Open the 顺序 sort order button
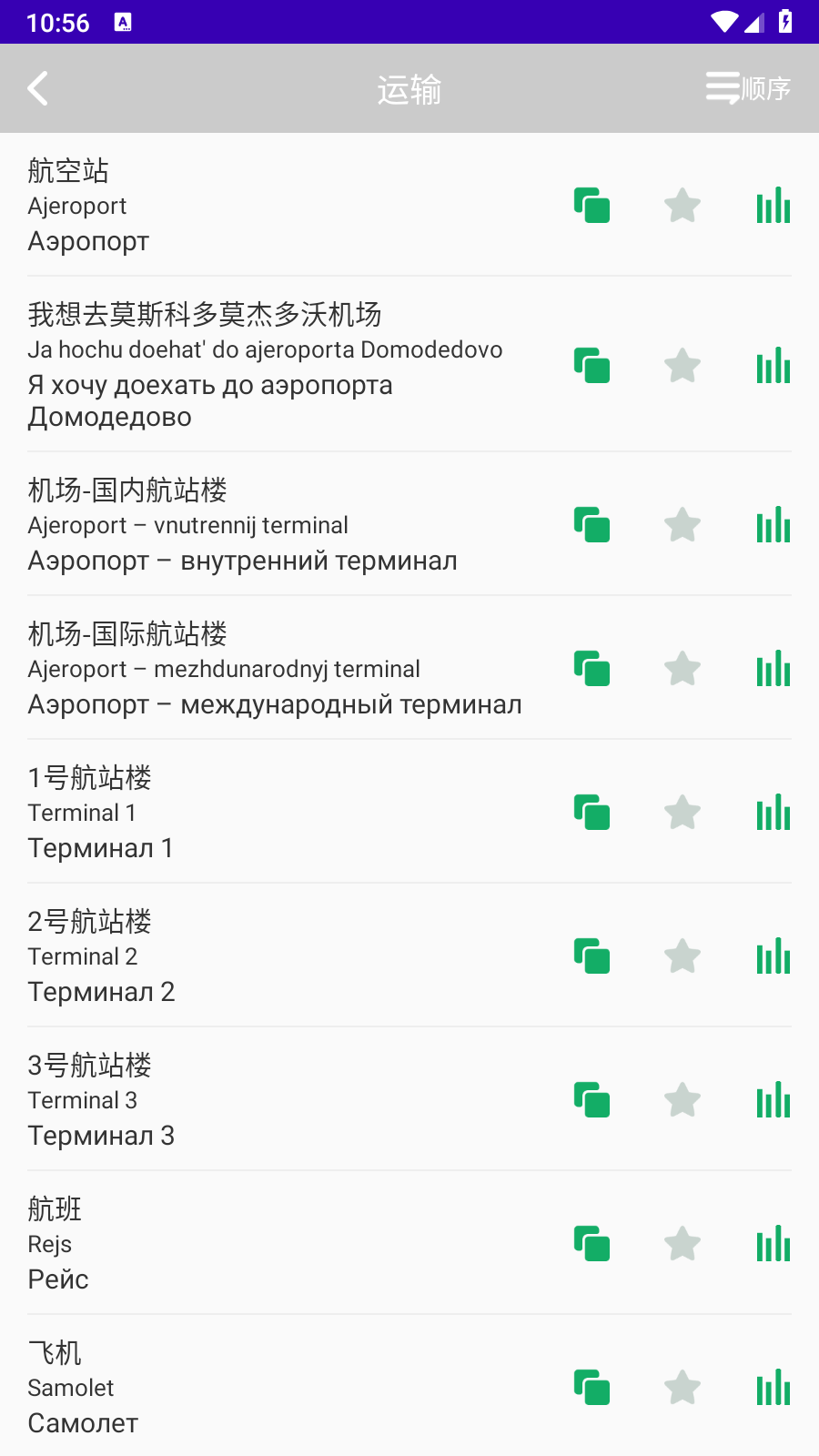 click(748, 88)
